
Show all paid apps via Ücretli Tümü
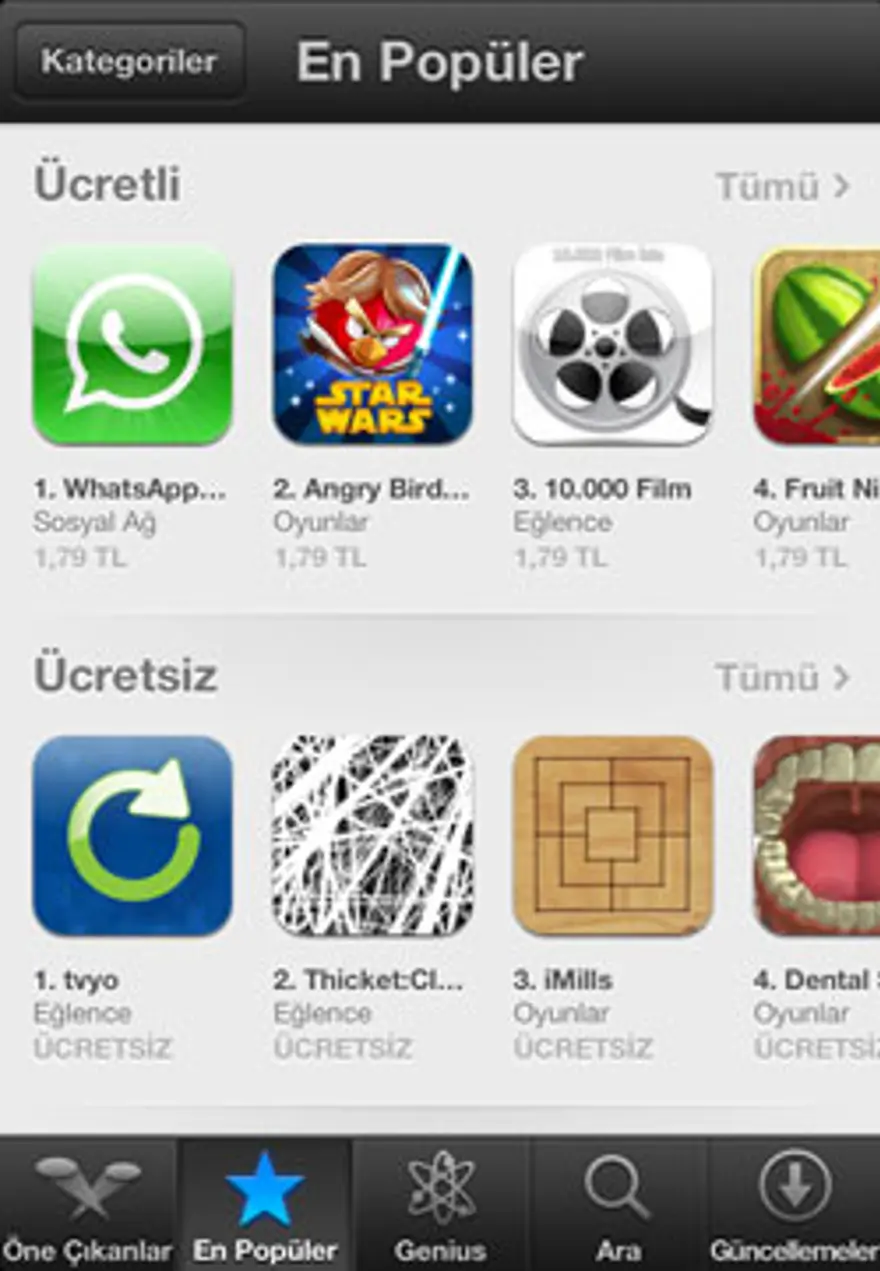click(782, 186)
